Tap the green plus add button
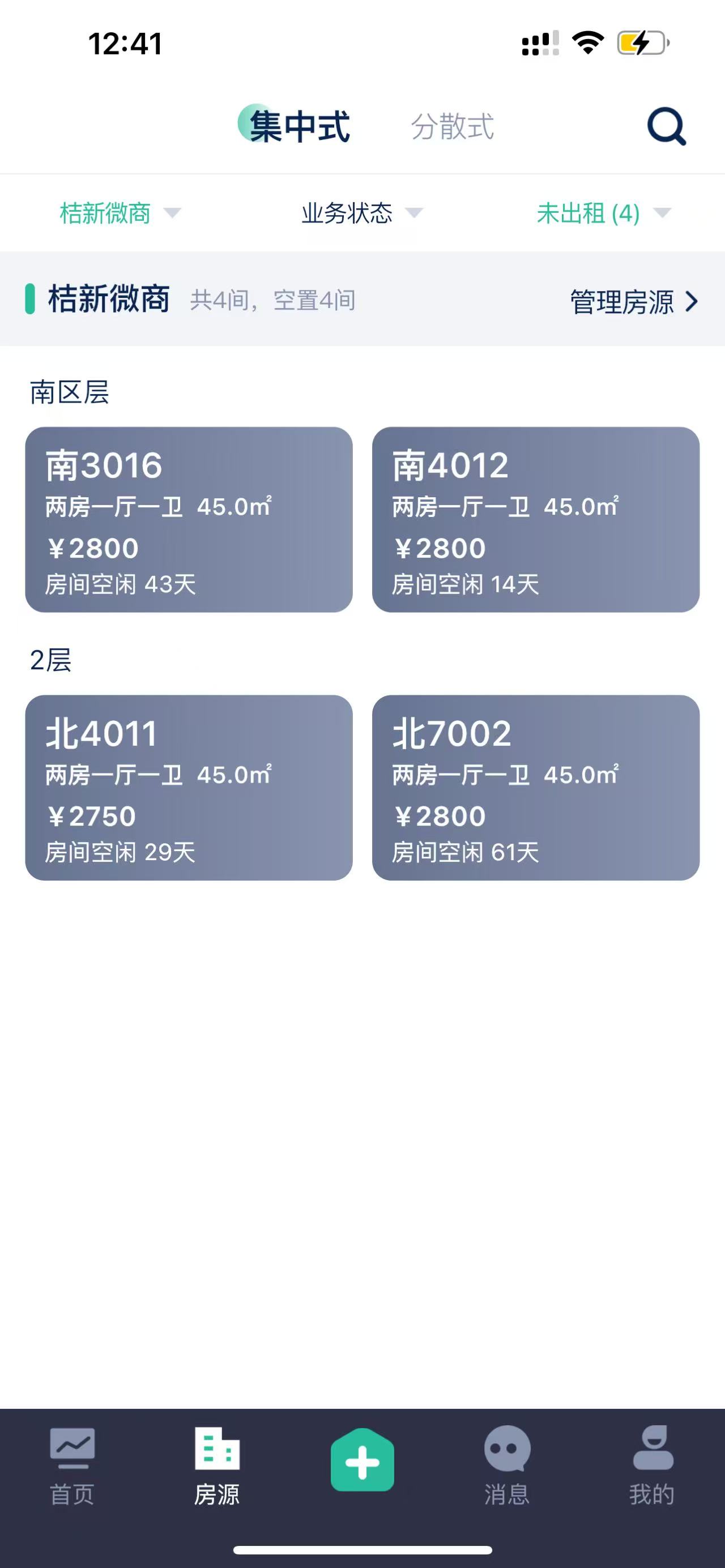The width and height of the screenshot is (725, 1568). 362,1462
